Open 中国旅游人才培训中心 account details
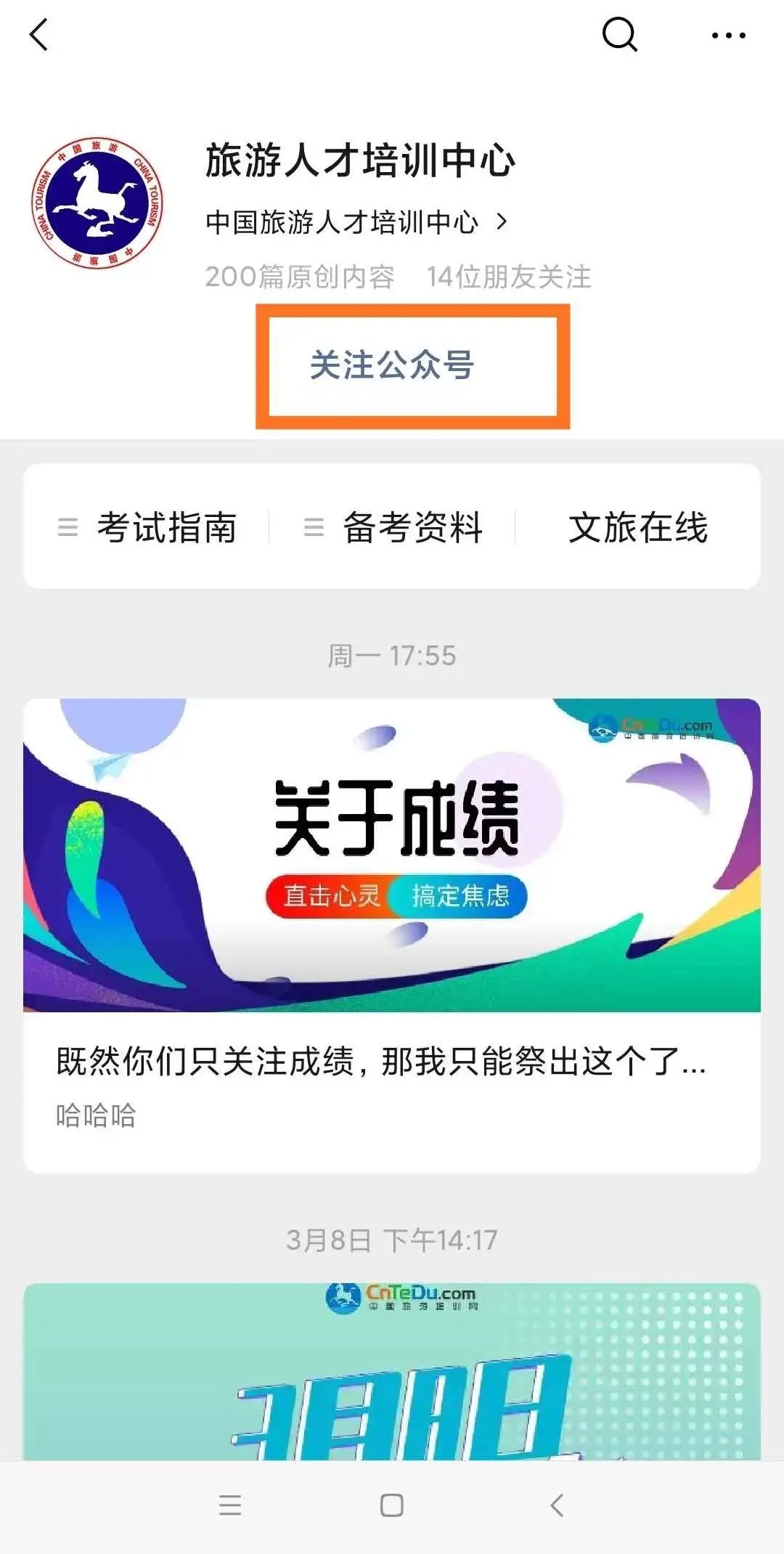The height and width of the screenshot is (1554, 784). click(356, 222)
